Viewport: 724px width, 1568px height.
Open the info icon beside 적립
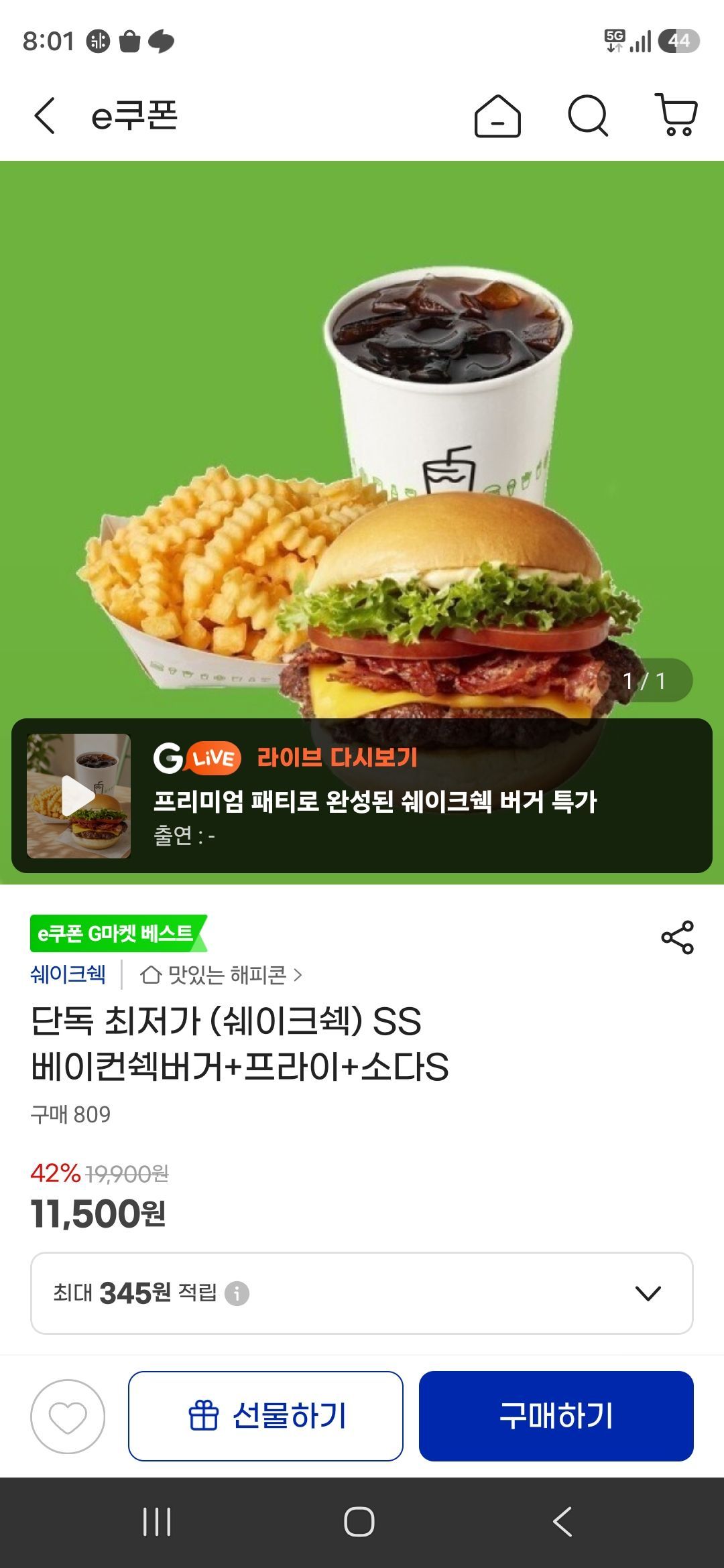pos(237,1293)
